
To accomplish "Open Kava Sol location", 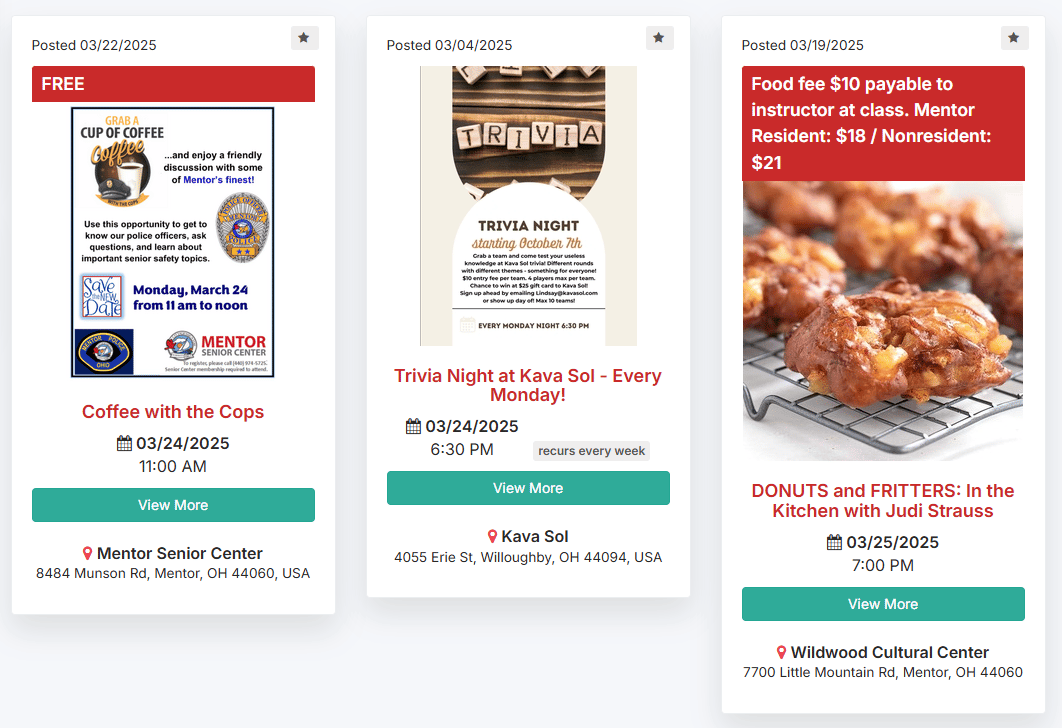I will tap(534, 536).
